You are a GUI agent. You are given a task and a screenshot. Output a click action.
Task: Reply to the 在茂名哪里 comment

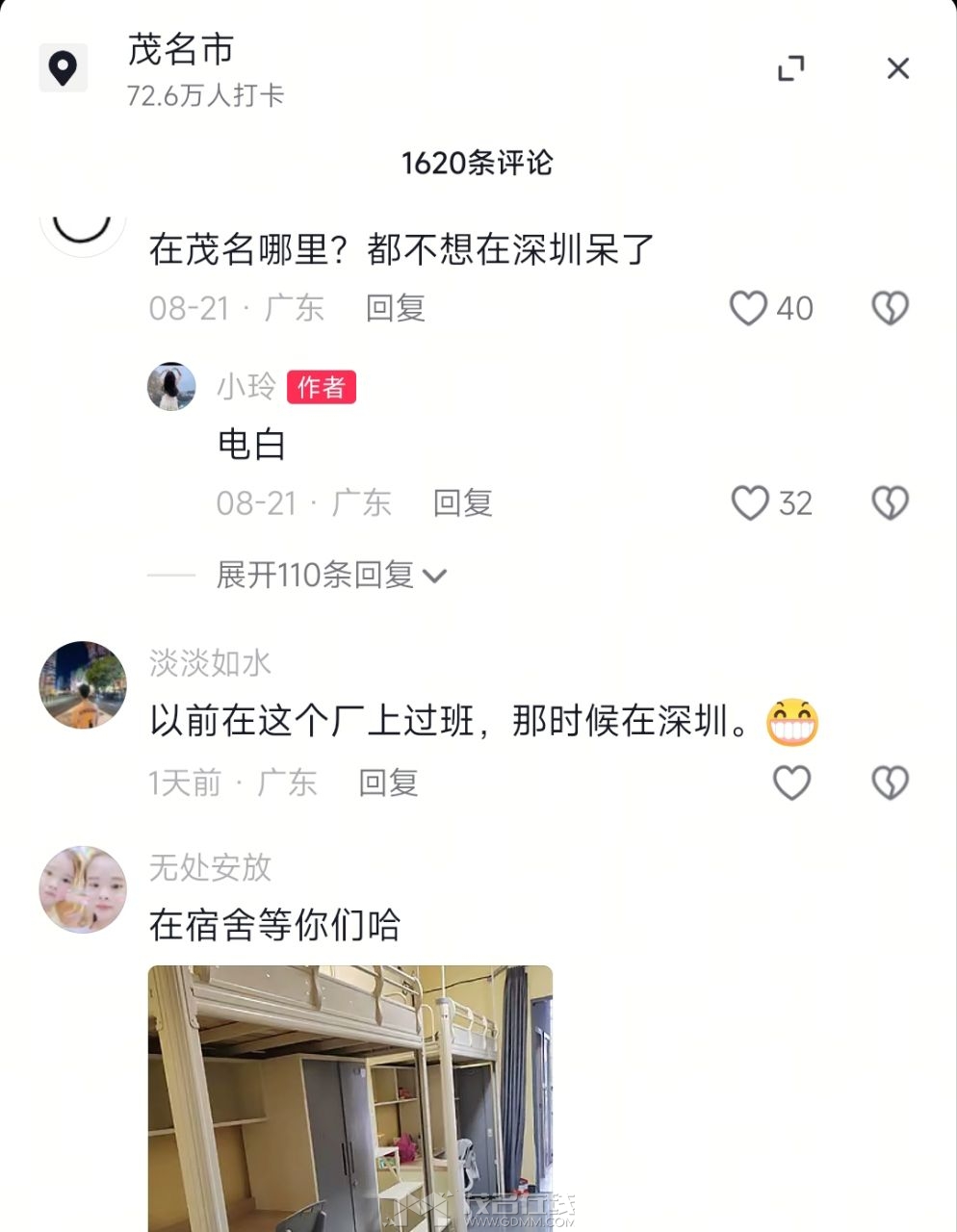tap(395, 308)
